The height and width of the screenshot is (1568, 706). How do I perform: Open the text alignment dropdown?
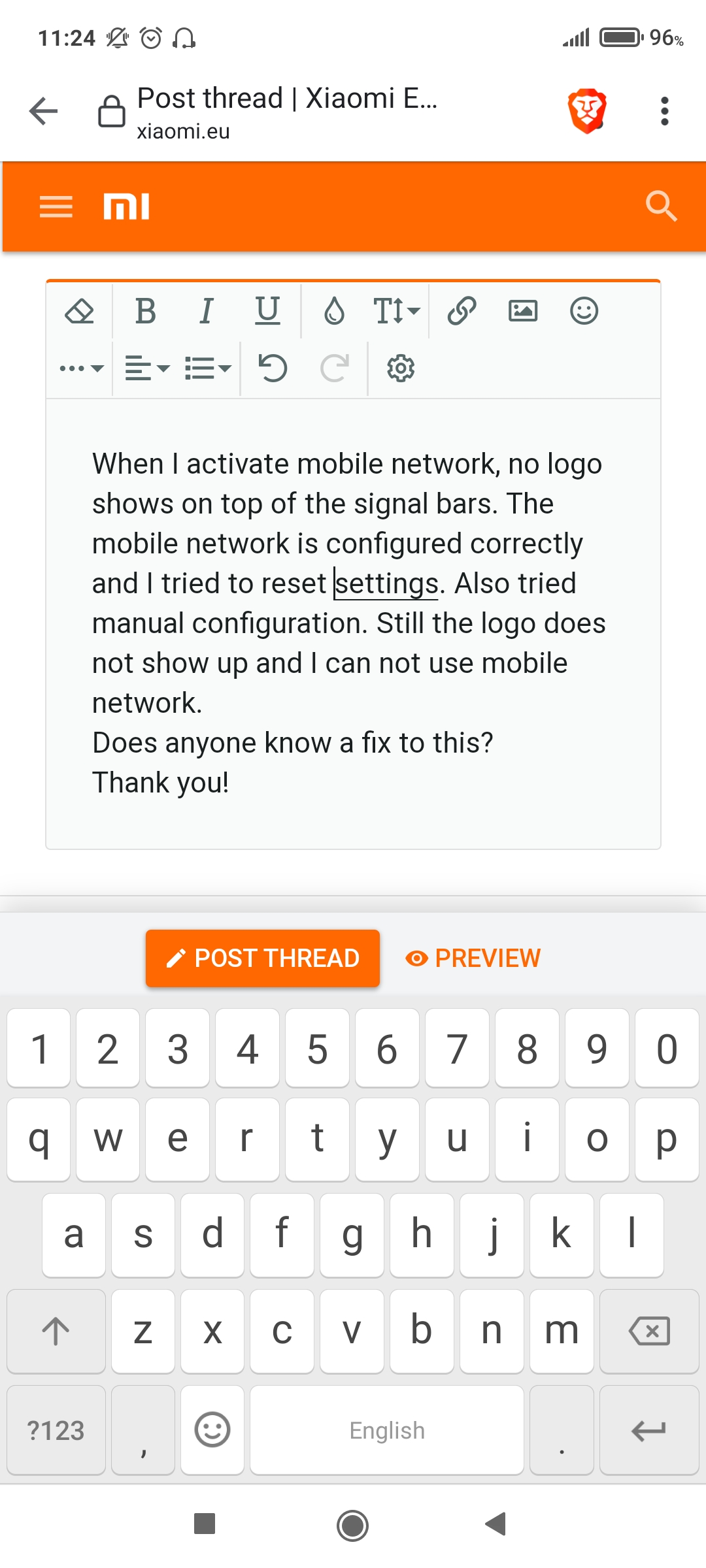147,368
